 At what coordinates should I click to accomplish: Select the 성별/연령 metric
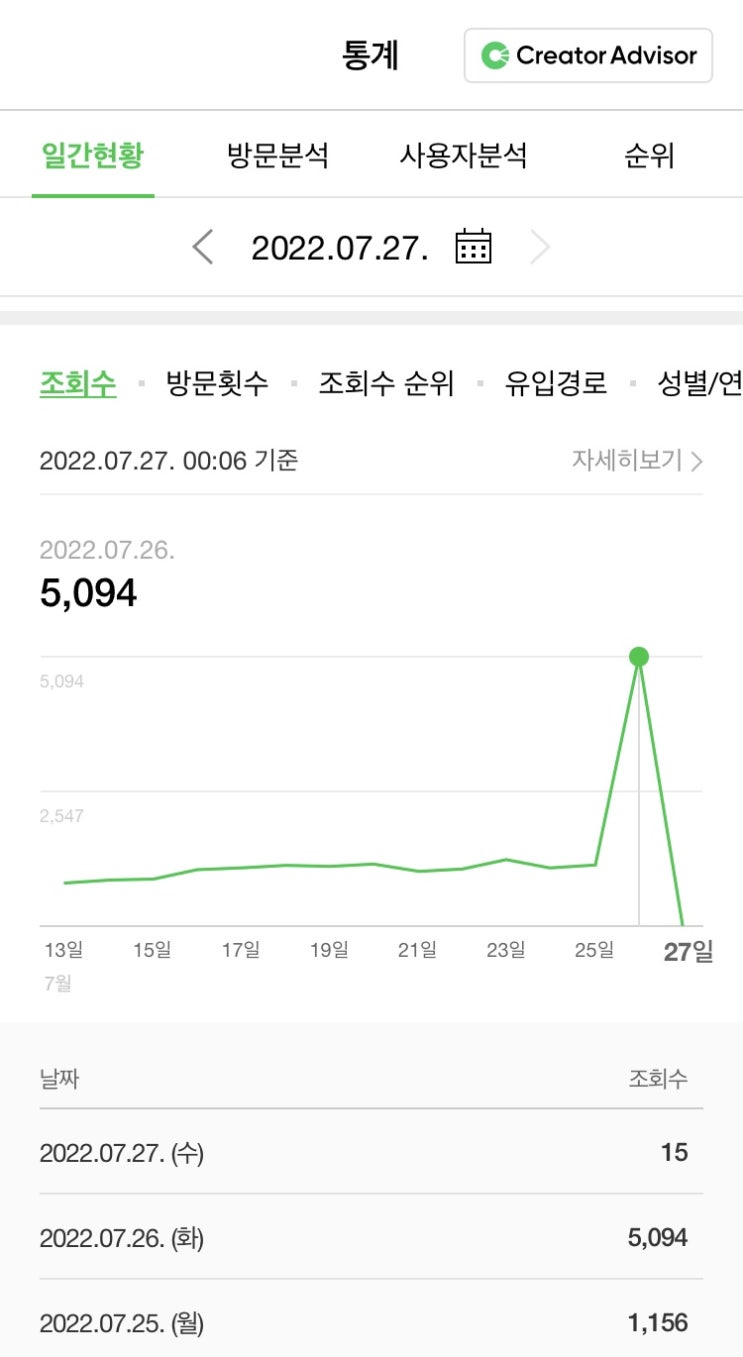(x=699, y=383)
